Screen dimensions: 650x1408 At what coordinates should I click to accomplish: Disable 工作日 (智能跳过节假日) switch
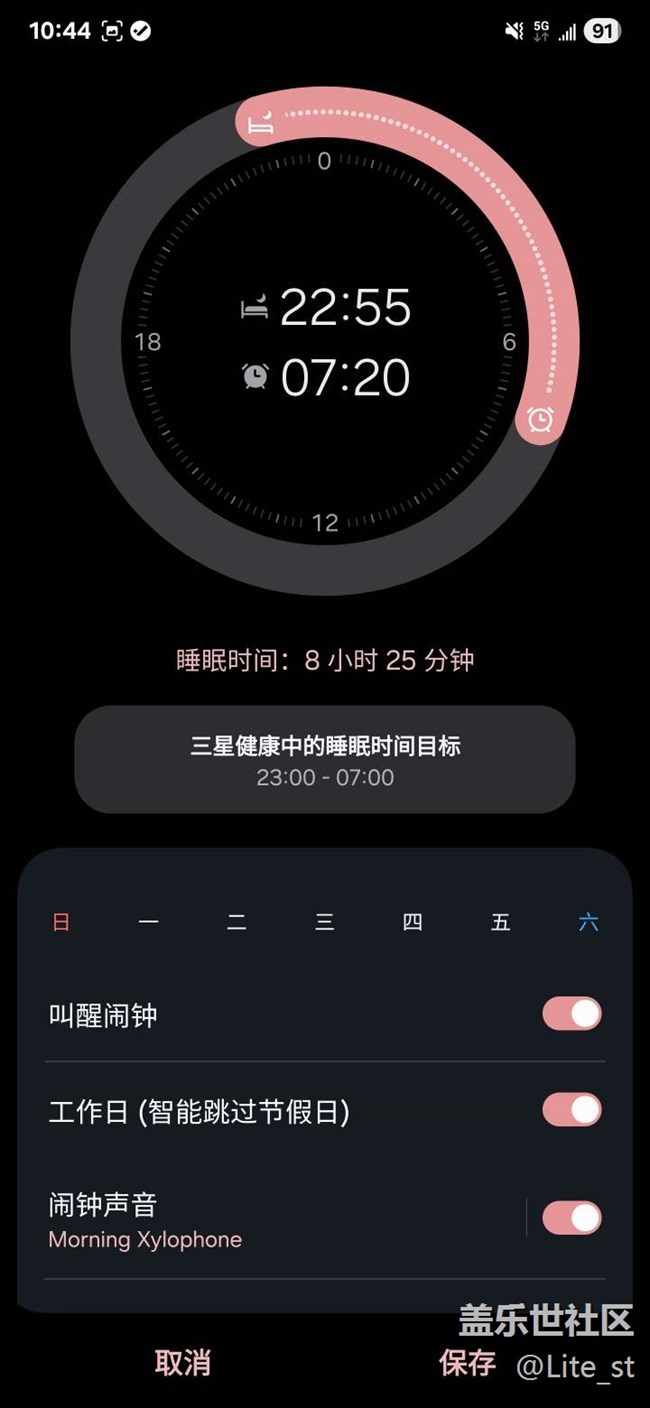point(572,1110)
